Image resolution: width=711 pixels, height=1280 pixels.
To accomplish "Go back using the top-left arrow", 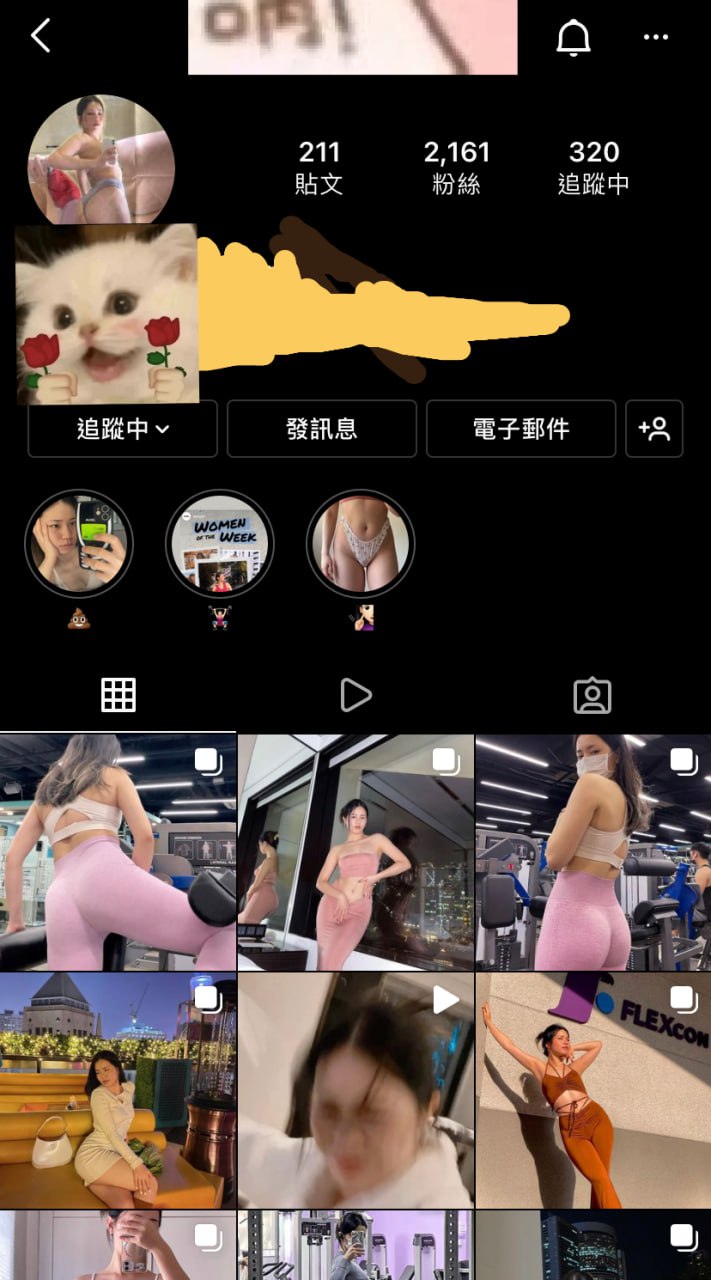I will click(x=40, y=37).
